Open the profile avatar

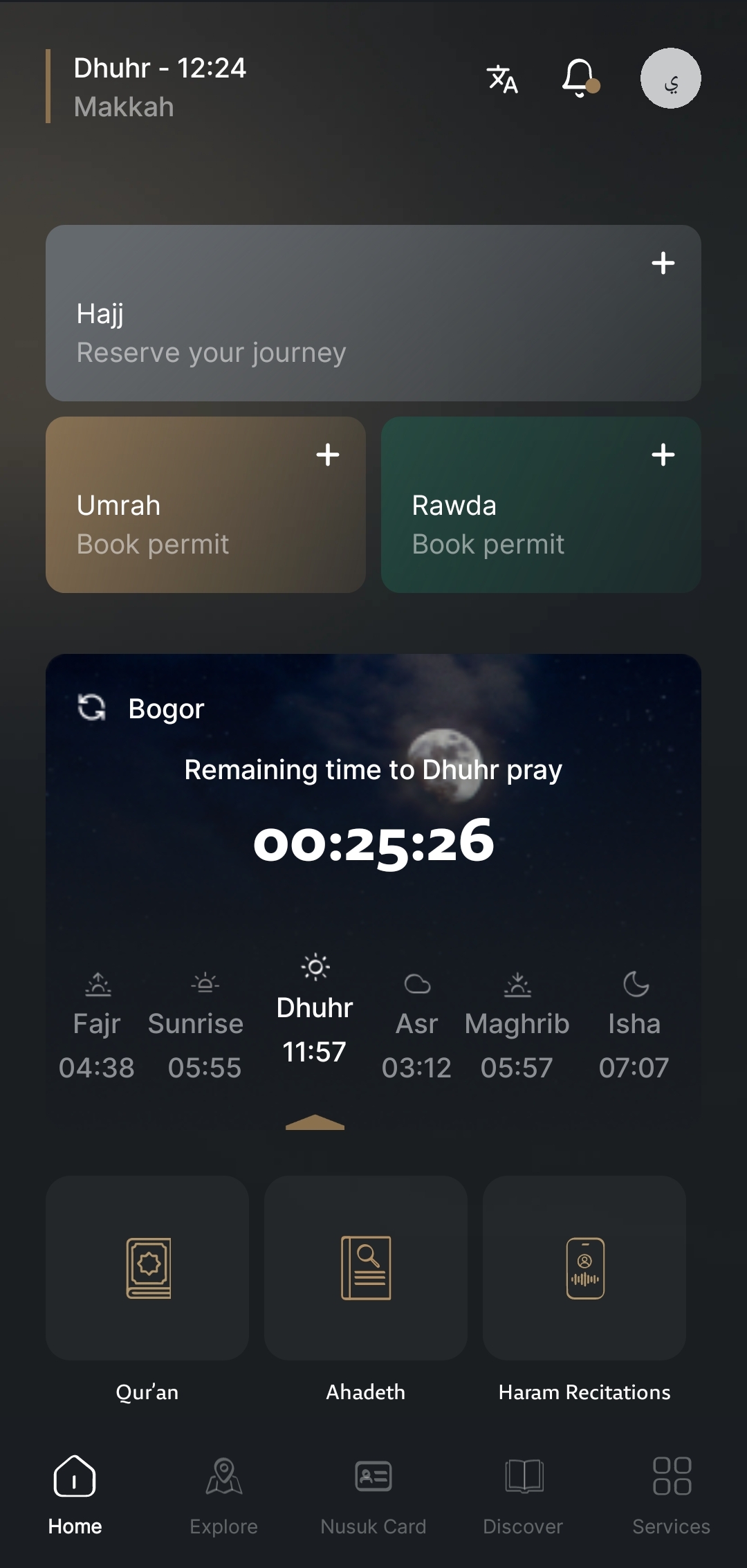(x=670, y=78)
